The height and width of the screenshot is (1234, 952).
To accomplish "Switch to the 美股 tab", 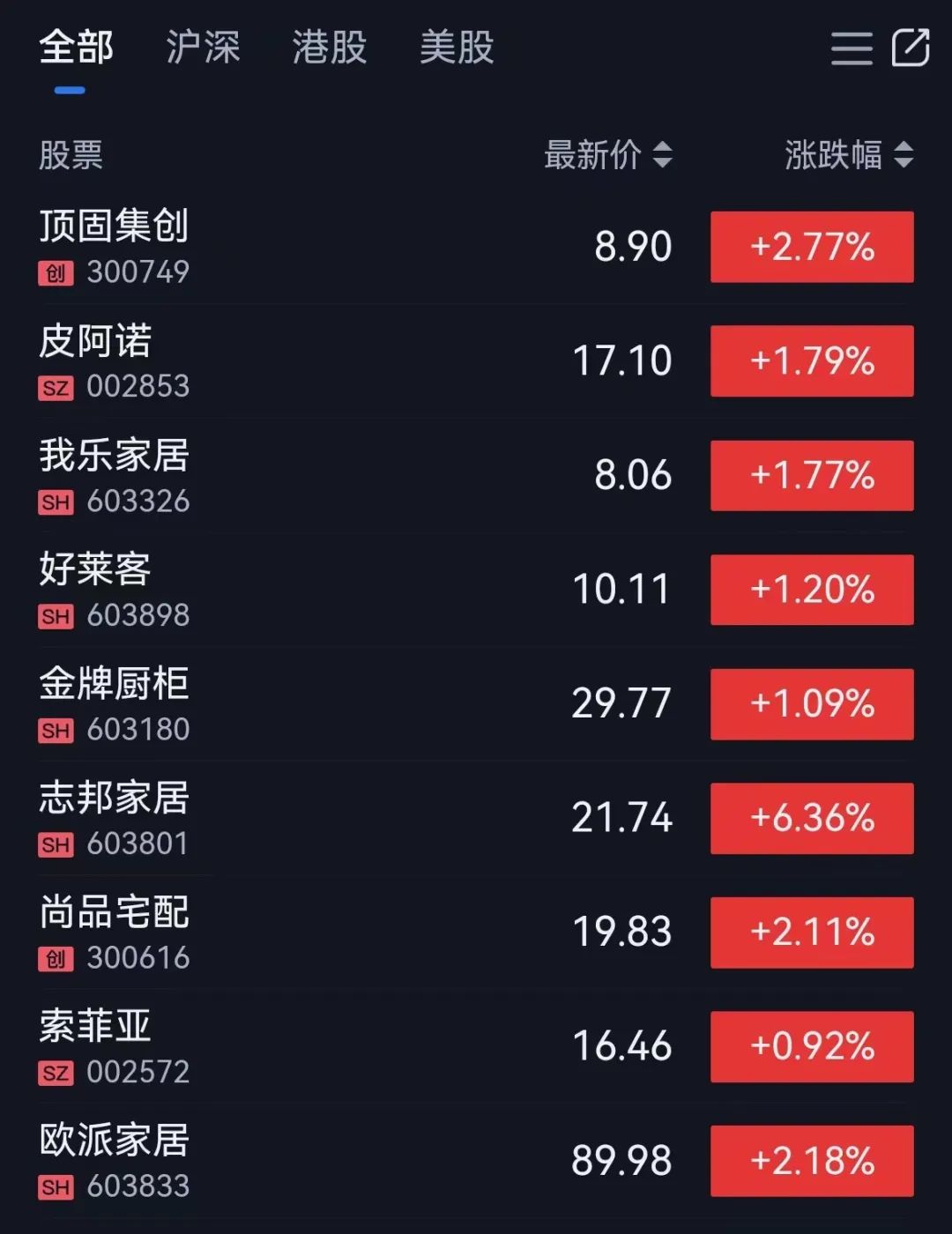I will (455, 48).
